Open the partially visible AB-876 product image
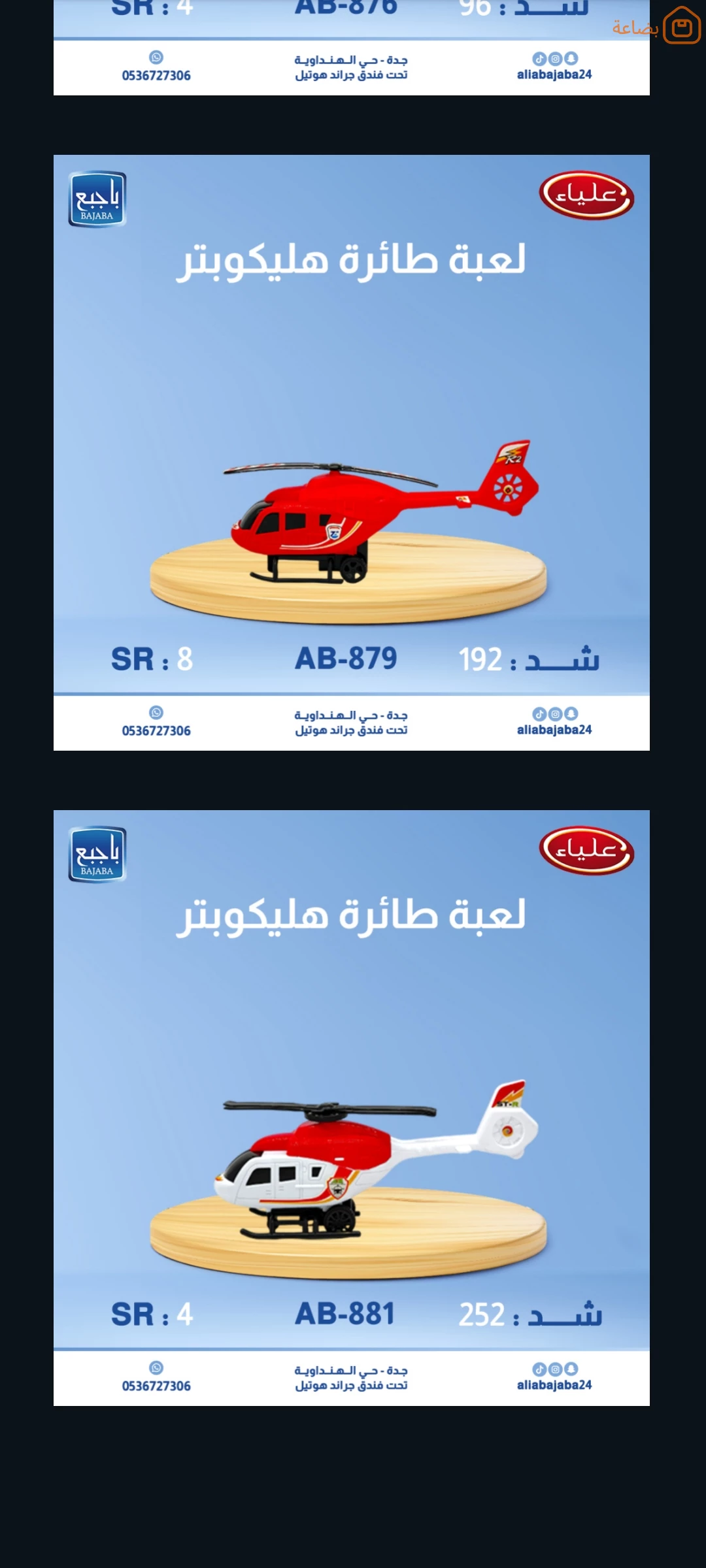Viewport: 706px width, 1568px height. point(352,48)
